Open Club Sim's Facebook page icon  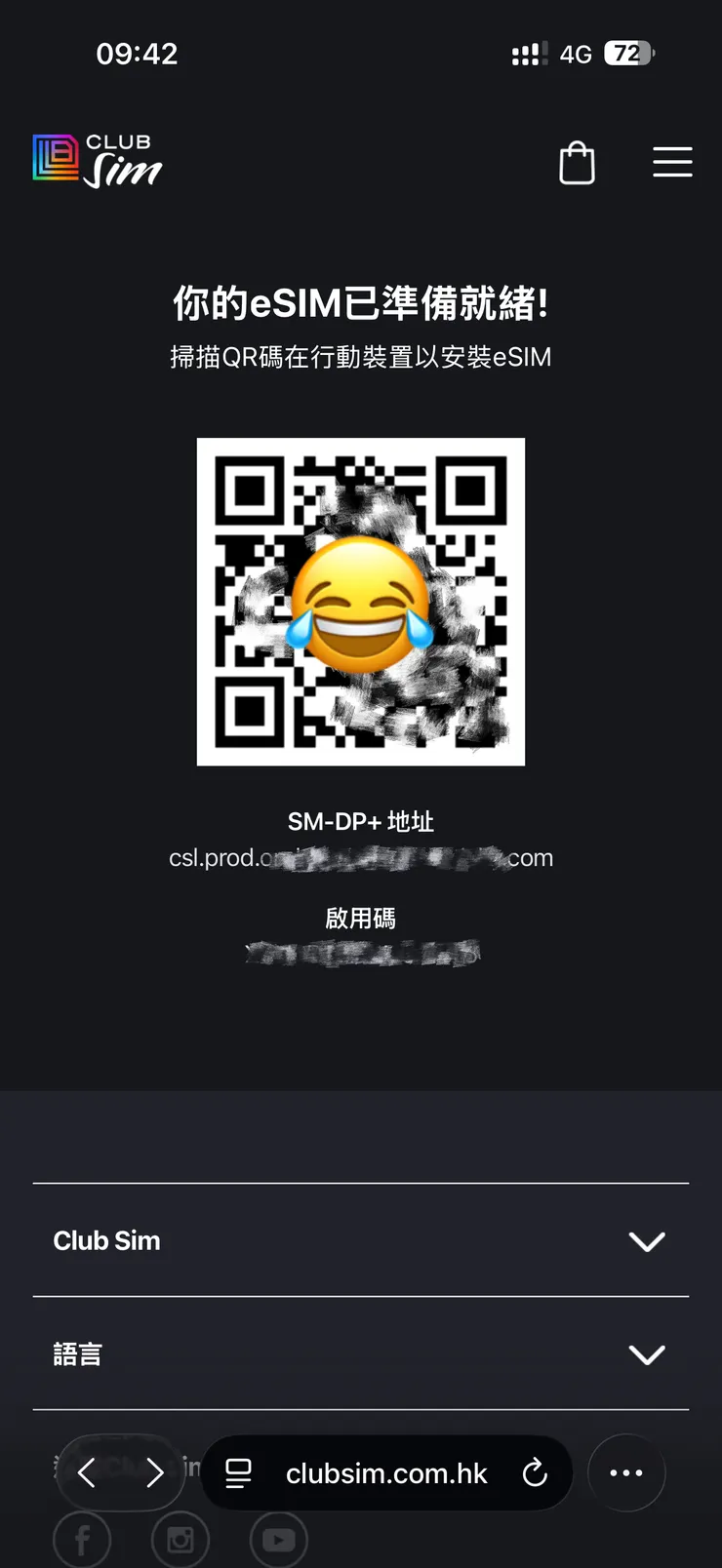point(82,1539)
